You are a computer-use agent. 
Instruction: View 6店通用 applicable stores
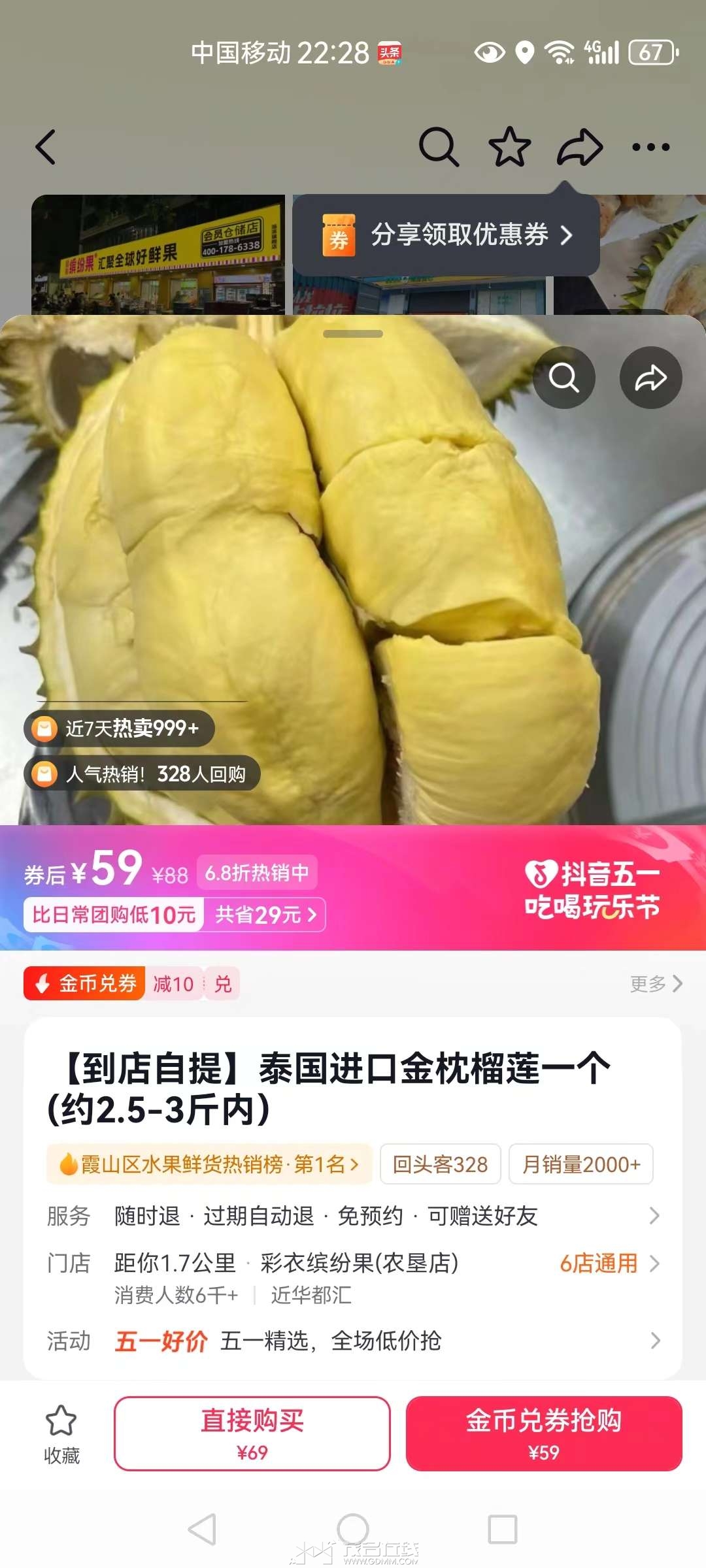coord(609,1263)
